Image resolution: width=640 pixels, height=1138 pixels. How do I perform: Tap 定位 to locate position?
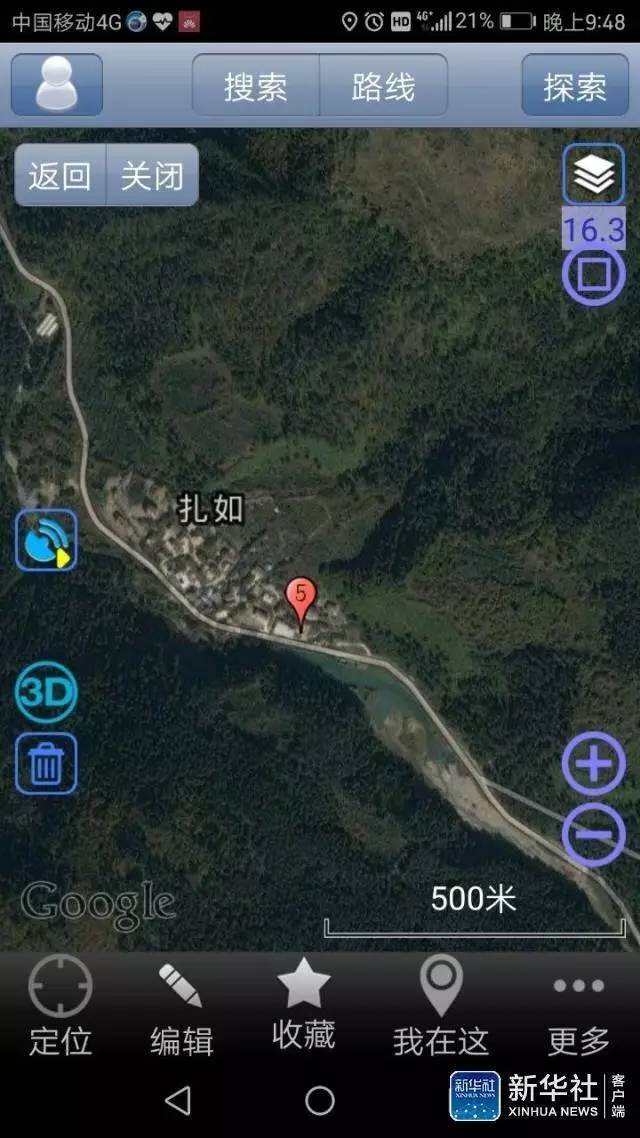60,1006
